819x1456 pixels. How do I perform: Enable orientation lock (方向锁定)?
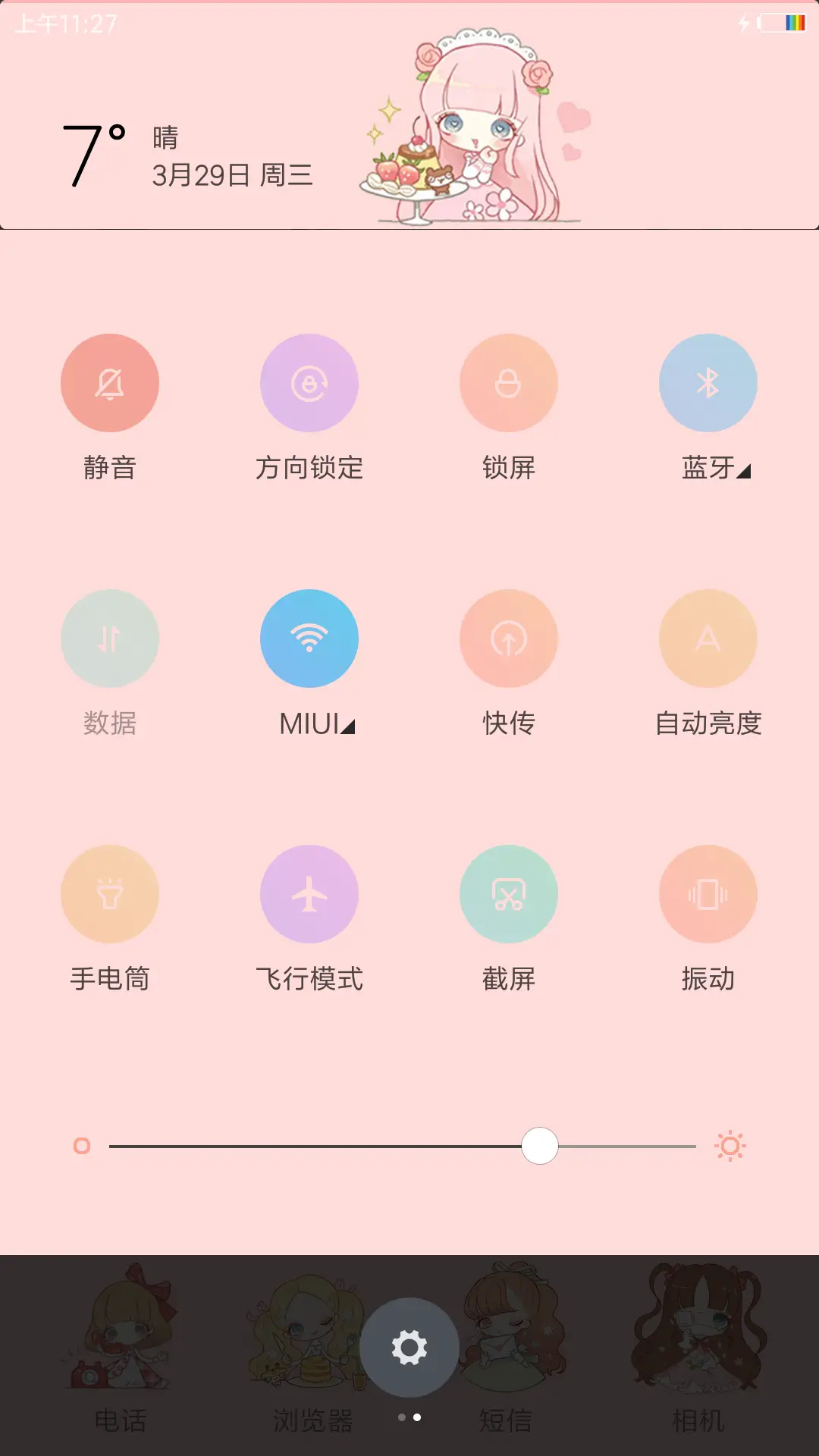[309, 383]
